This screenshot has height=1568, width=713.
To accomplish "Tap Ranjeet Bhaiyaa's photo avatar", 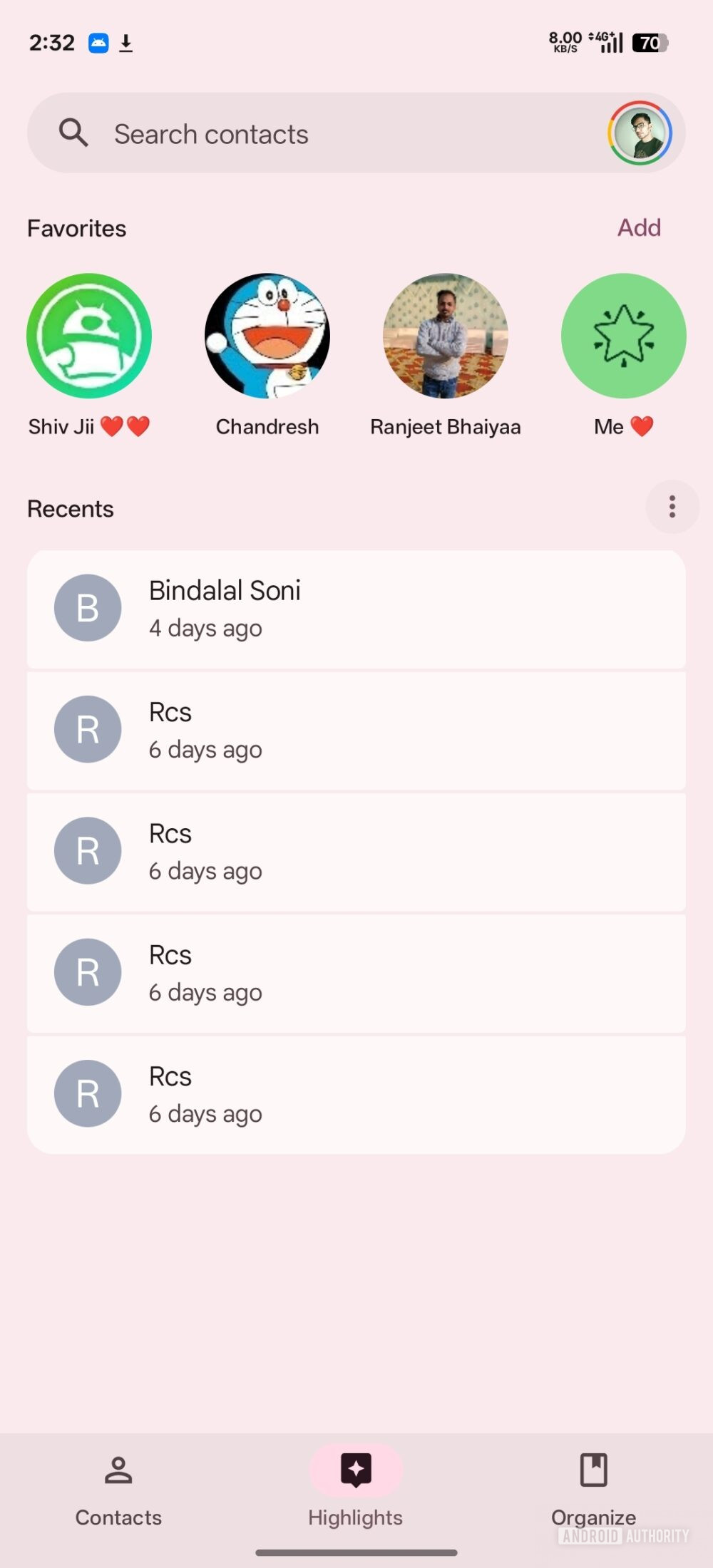I will click(x=445, y=335).
